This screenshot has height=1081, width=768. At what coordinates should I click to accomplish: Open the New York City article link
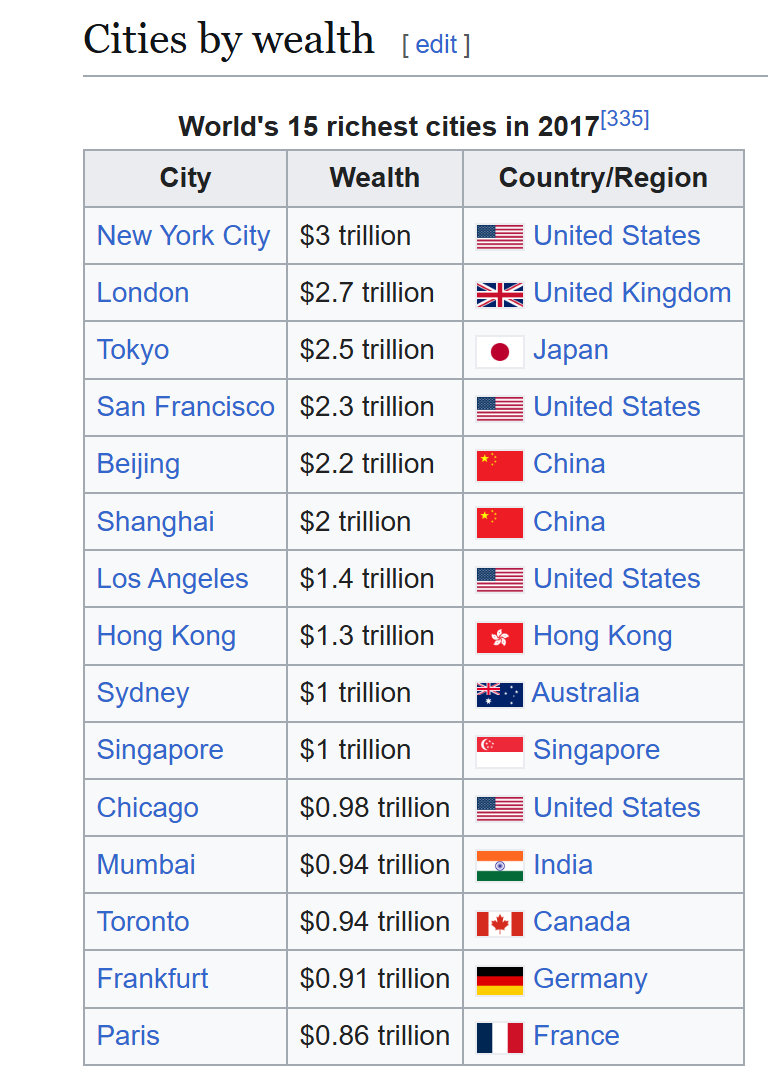(x=183, y=236)
